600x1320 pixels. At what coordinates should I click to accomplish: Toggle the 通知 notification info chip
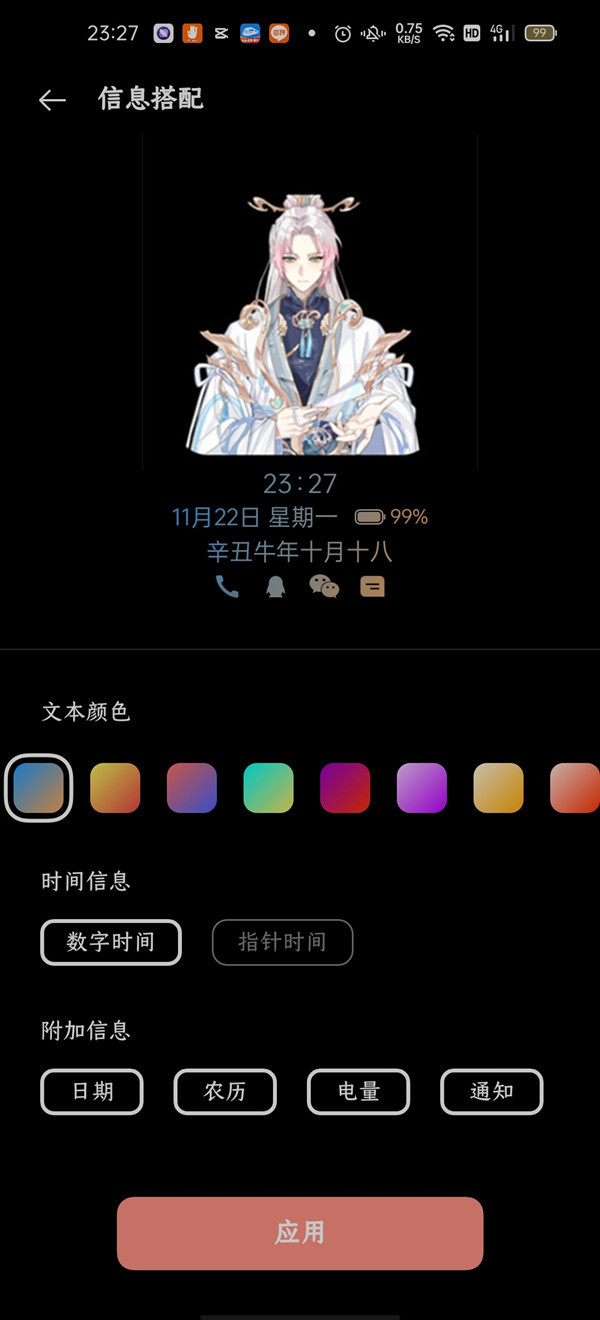point(491,1091)
